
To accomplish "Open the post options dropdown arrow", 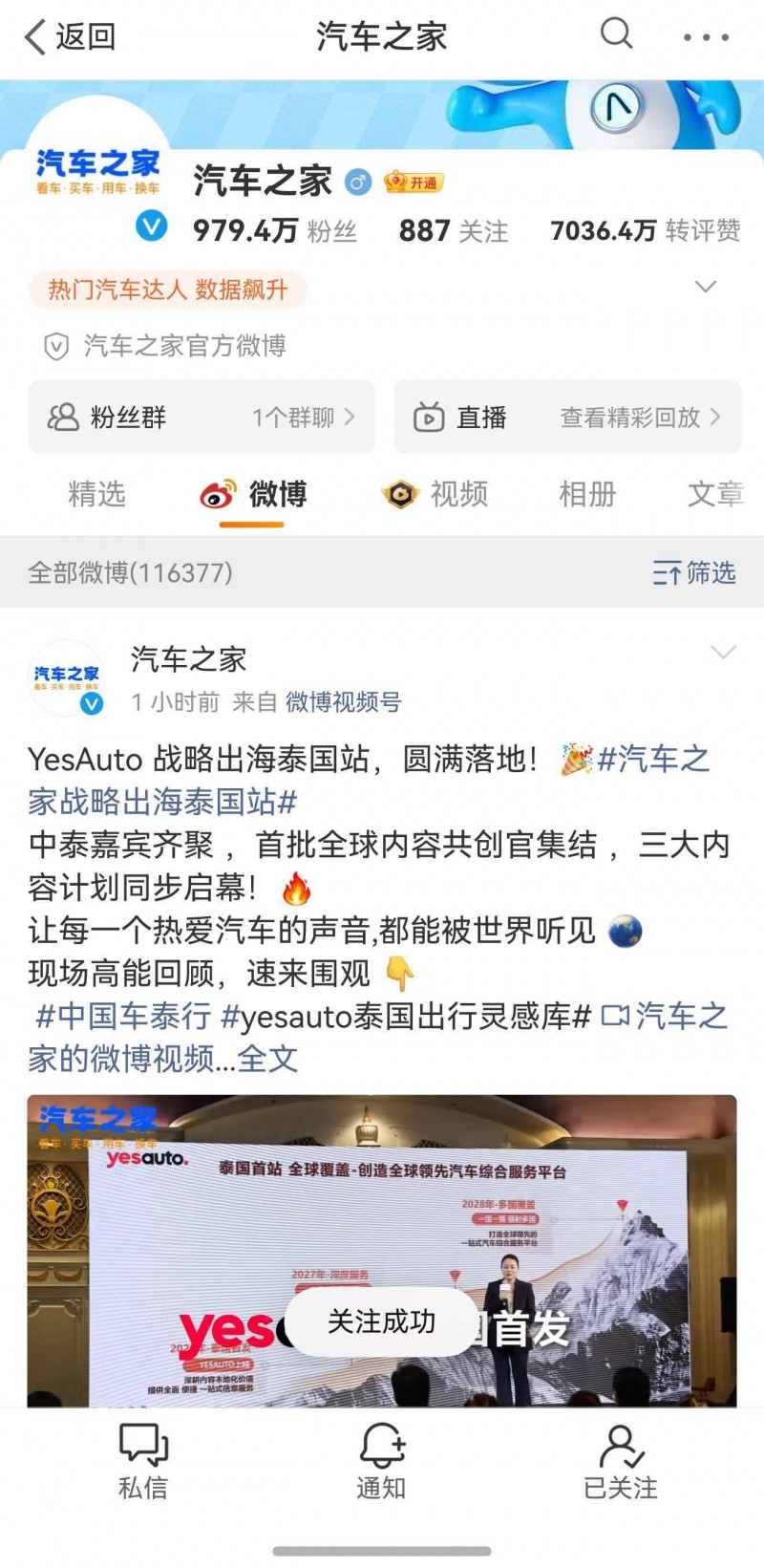I will tap(723, 653).
